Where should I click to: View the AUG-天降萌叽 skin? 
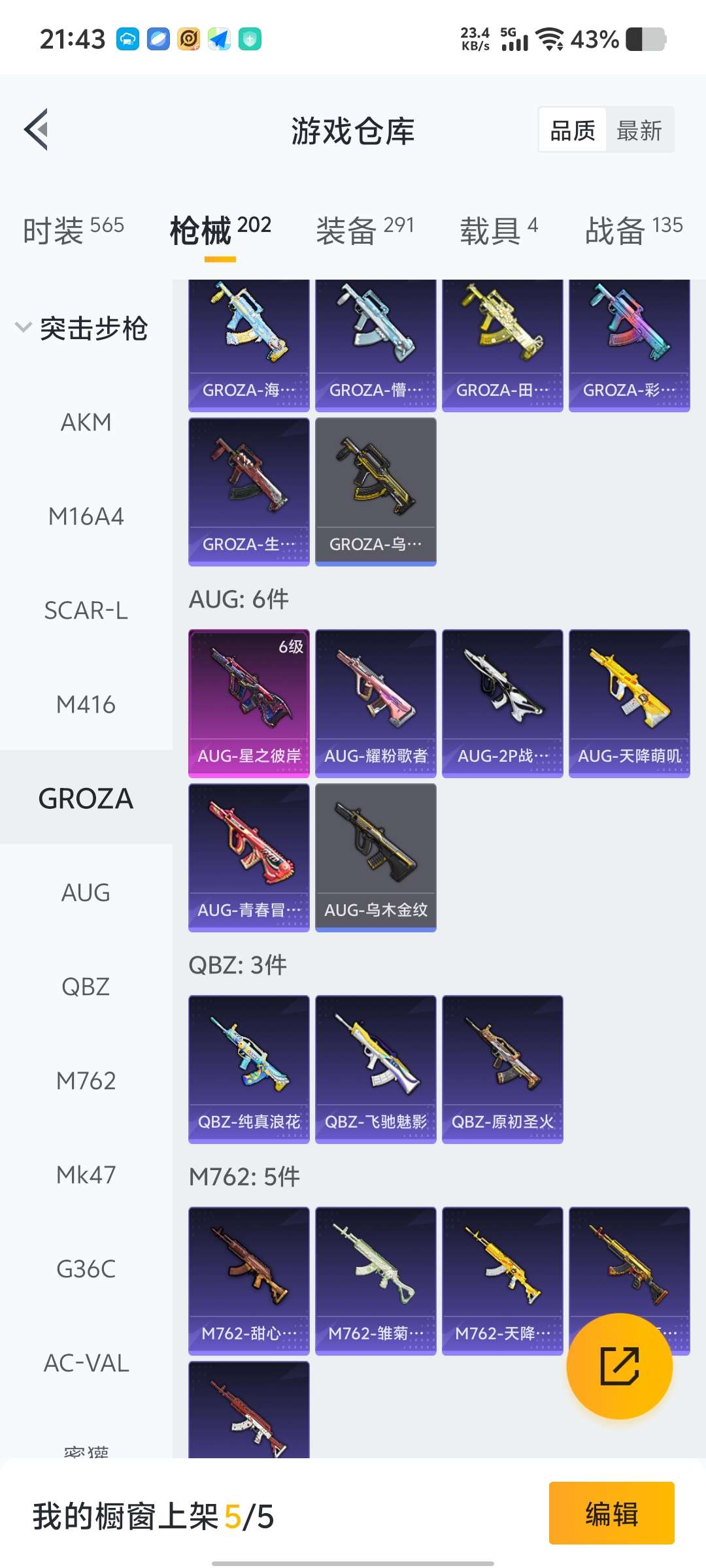coord(630,704)
